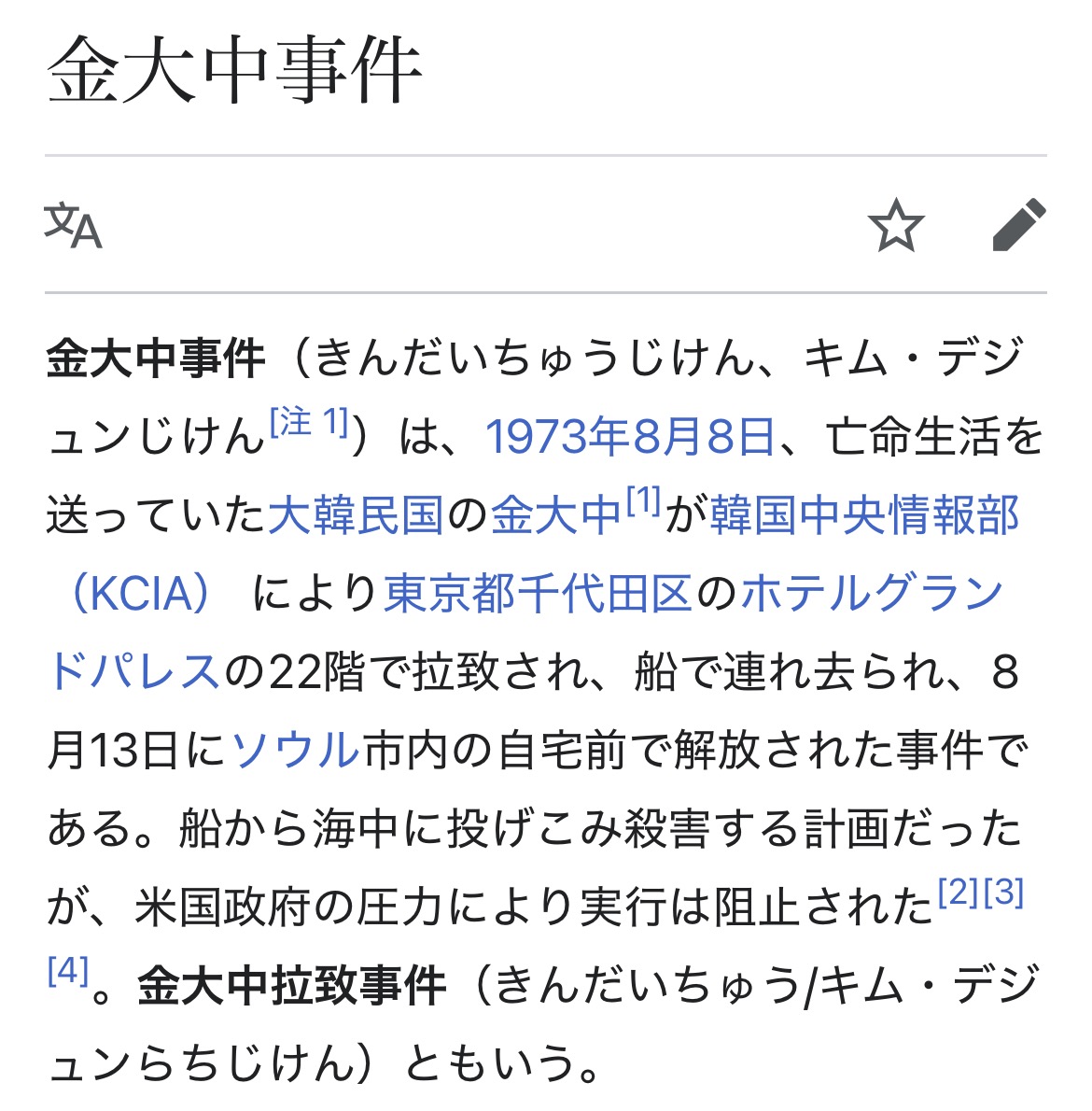Open the 金大中 person link
Viewport: 1092px width, 1111px height.
(556, 515)
